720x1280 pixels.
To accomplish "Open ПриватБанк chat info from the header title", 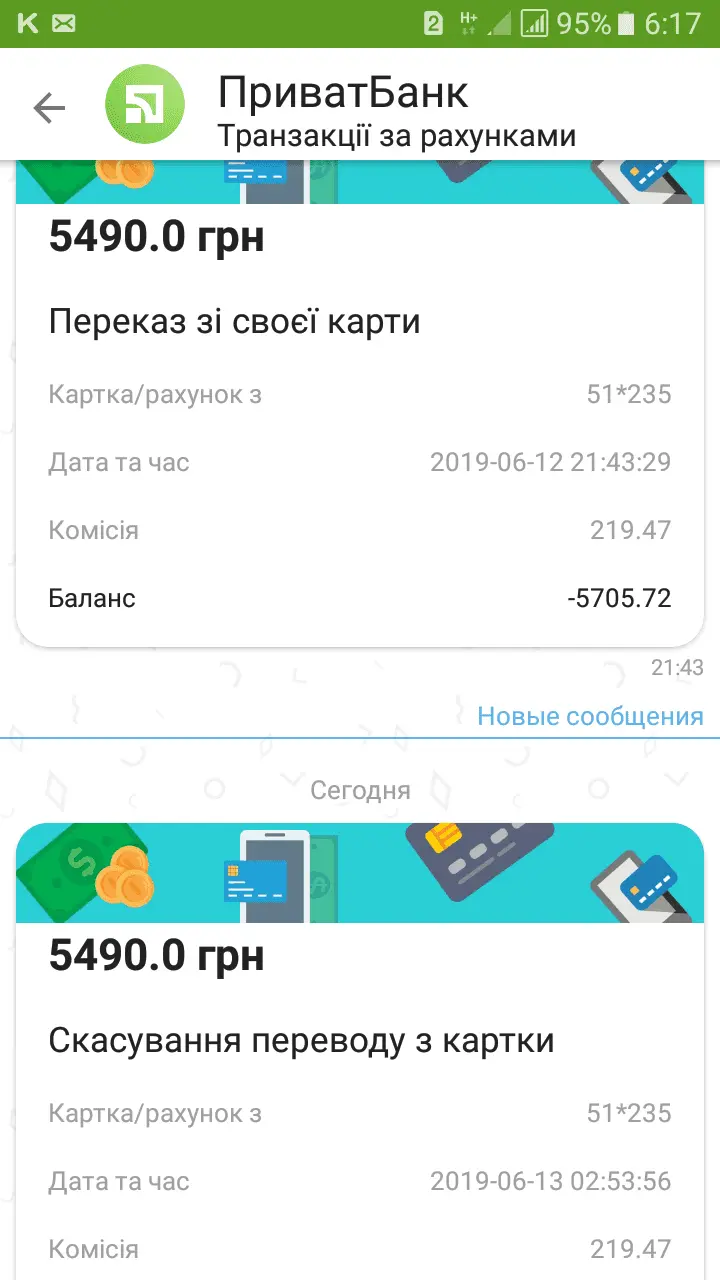I will click(x=343, y=94).
